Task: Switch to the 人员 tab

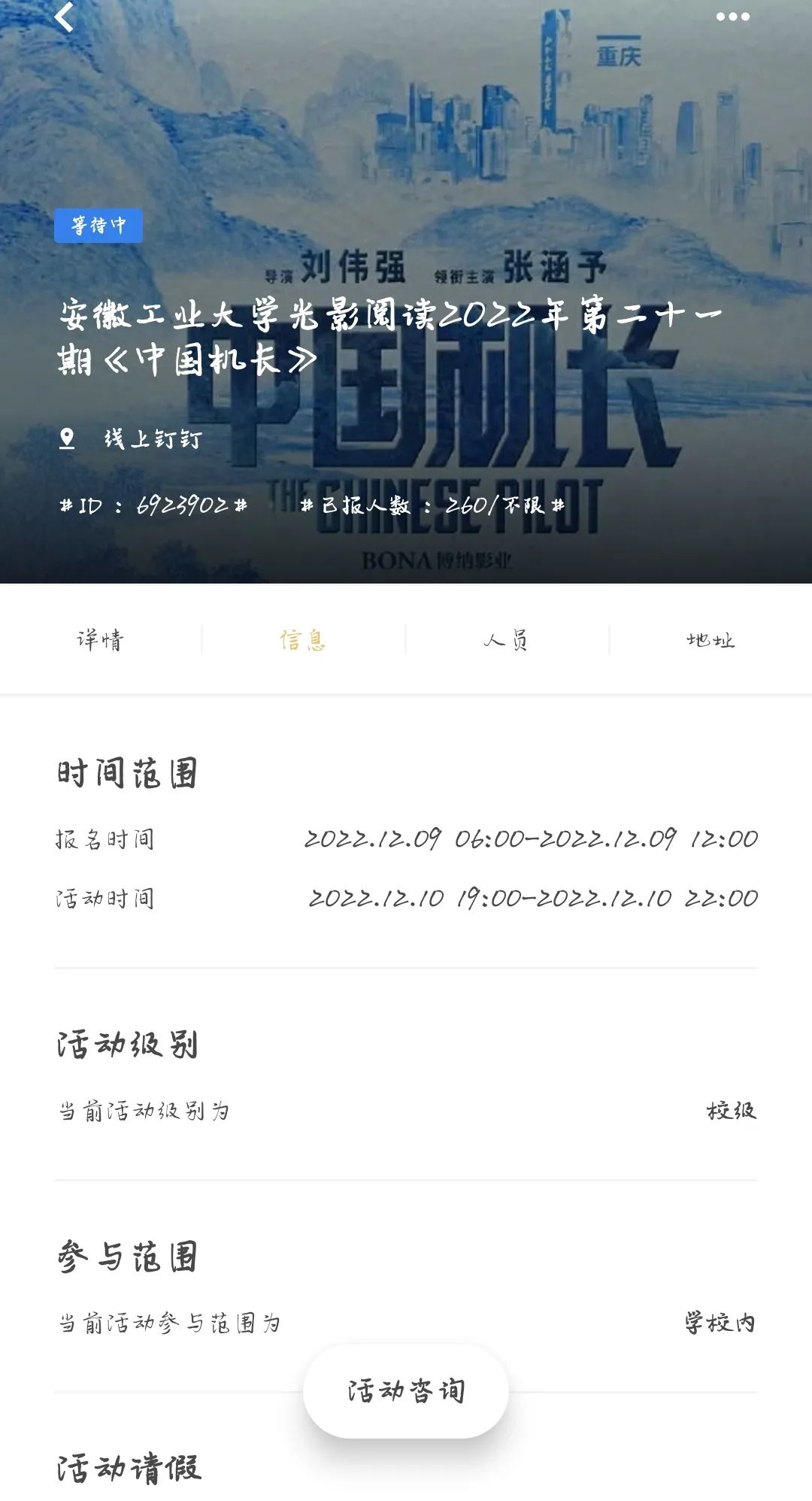Action: pyautogui.click(x=506, y=640)
